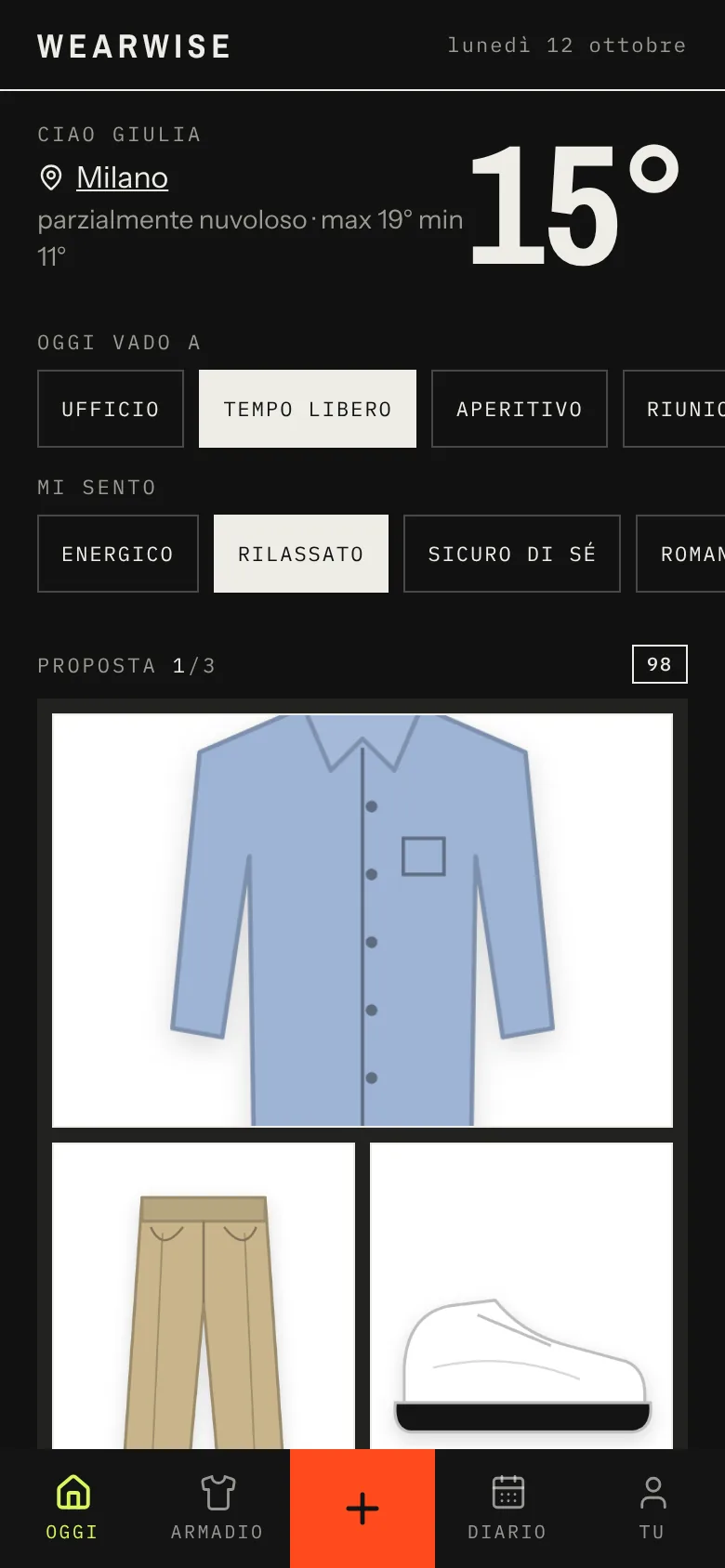The image size is (725, 1568).
Task: Choose the Sicuro di sé mood
Action: click(512, 554)
